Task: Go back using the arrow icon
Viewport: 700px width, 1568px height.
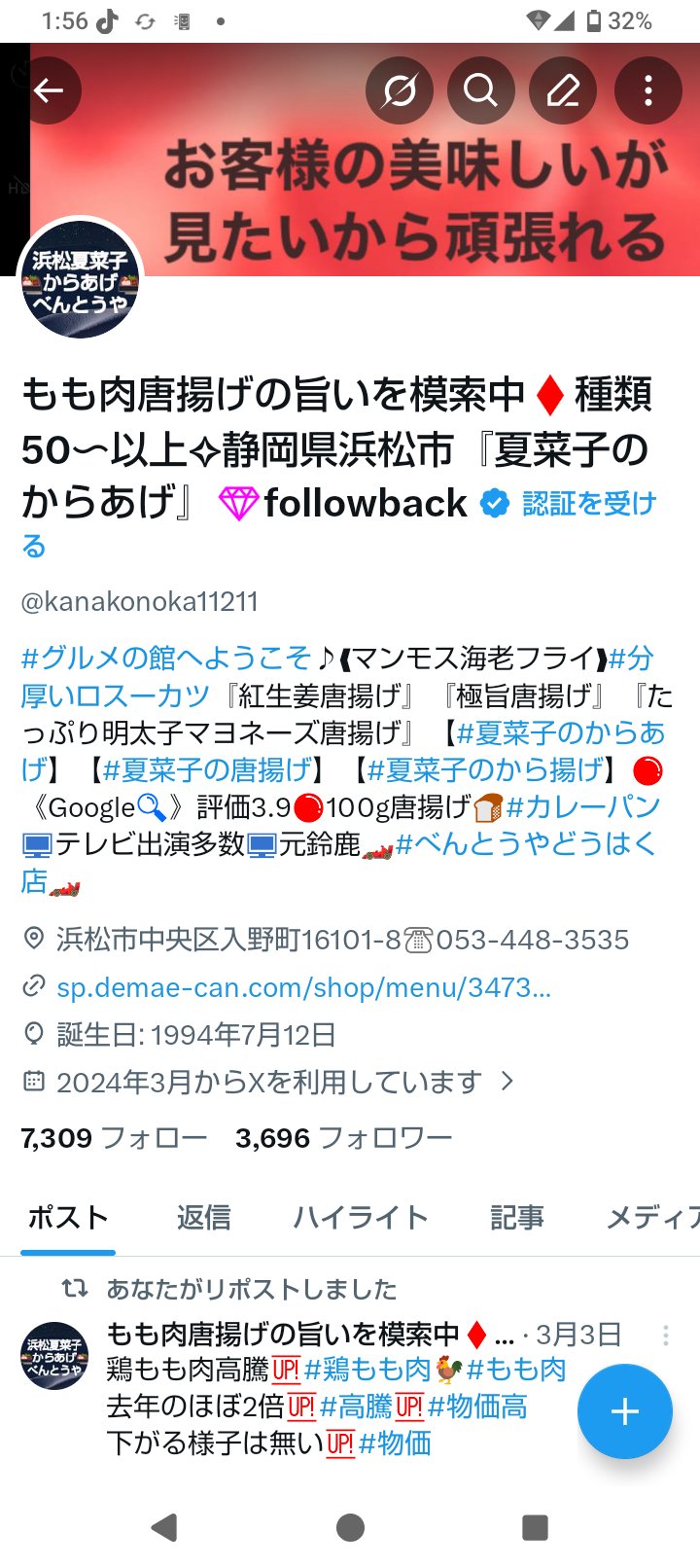Action: (x=49, y=90)
